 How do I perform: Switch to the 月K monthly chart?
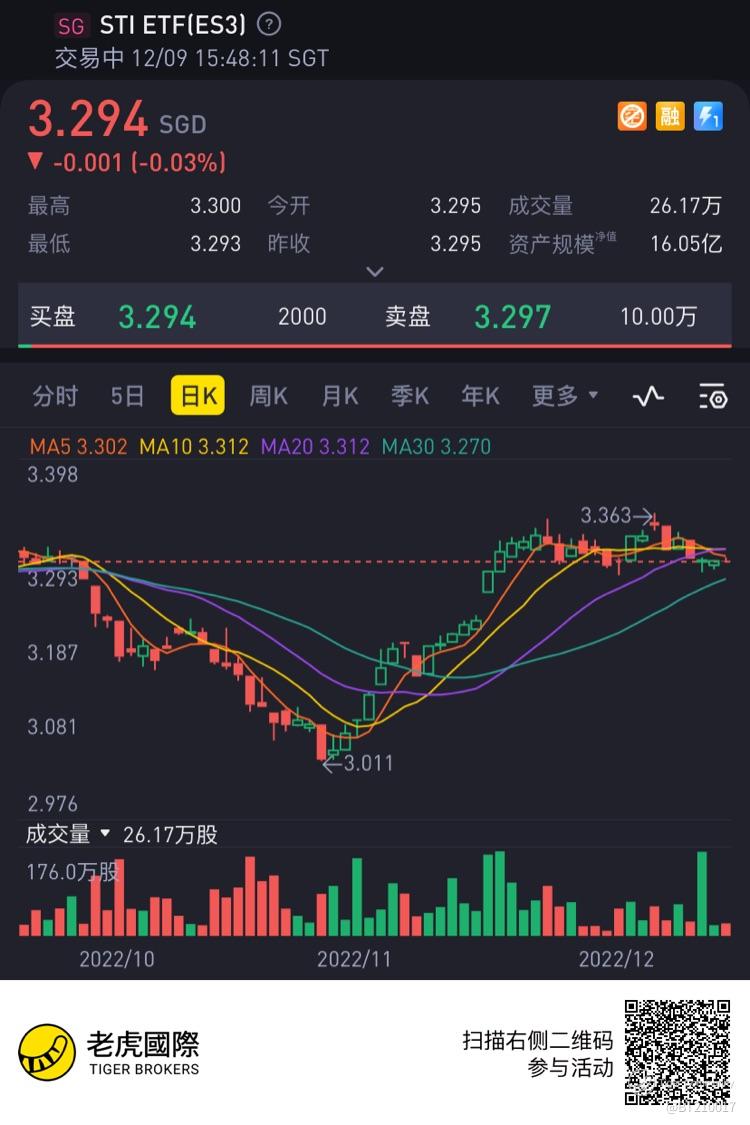pos(339,396)
